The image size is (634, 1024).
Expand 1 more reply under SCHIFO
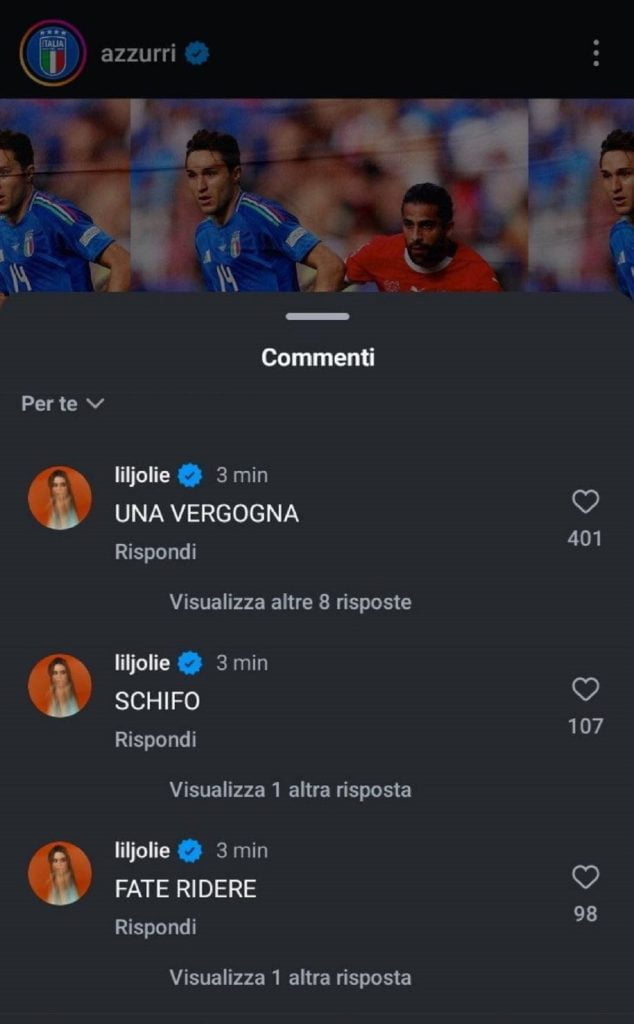290,790
